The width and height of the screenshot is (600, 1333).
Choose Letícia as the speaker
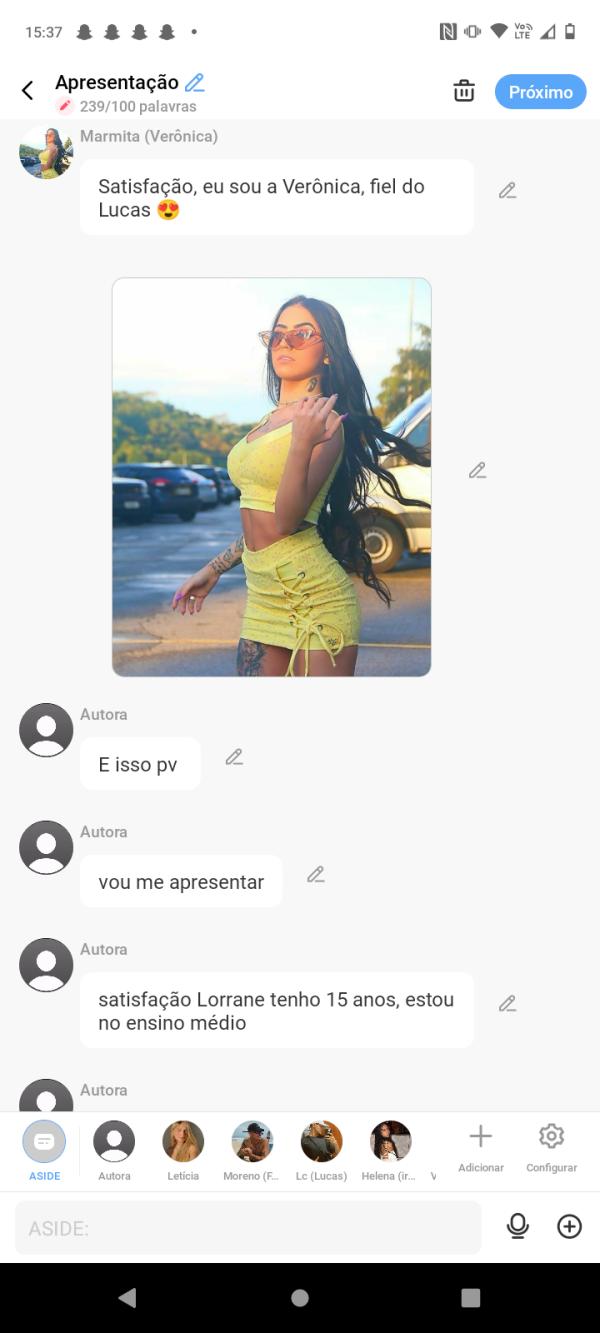click(183, 1150)
